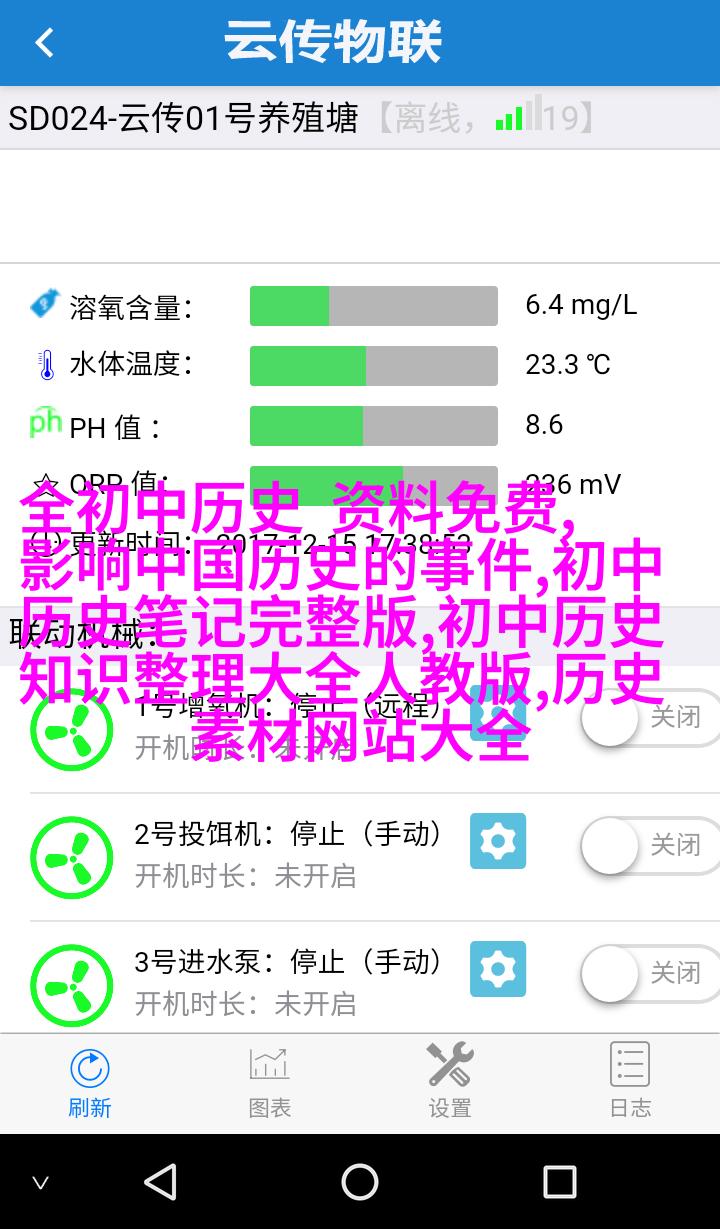This screenshot has height=1229, width=720.
Task: Switch to the 图表 tab
Action: click(270, 1082)
